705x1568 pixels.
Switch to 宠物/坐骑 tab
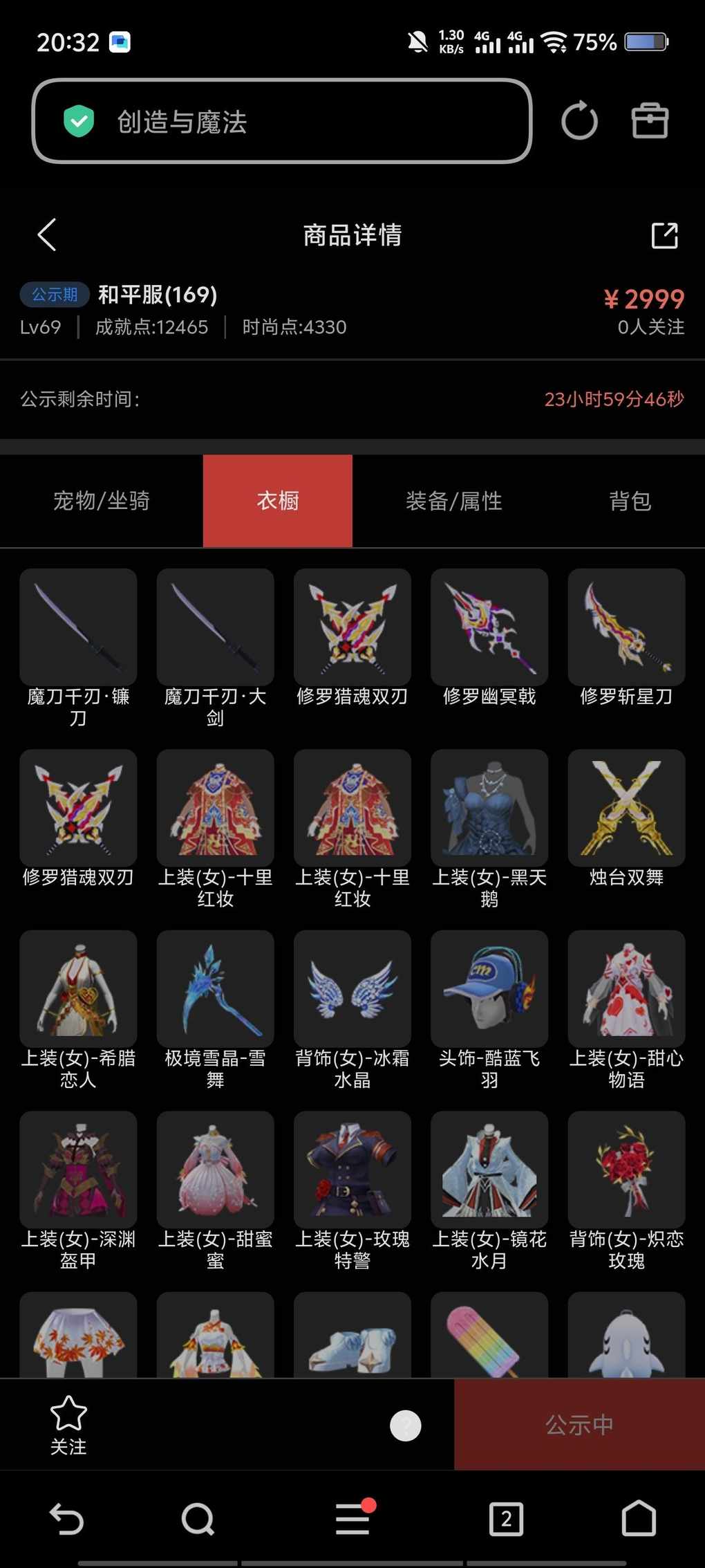[102, 501]
